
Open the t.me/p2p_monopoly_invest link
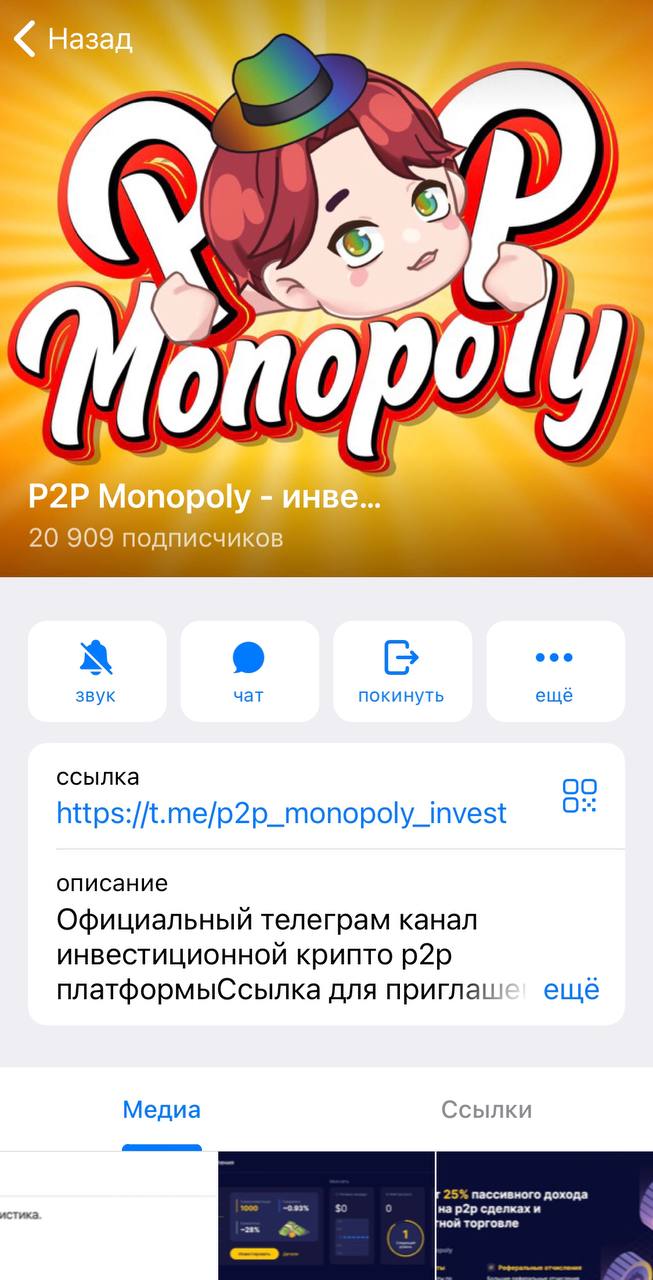pos(282,813)
